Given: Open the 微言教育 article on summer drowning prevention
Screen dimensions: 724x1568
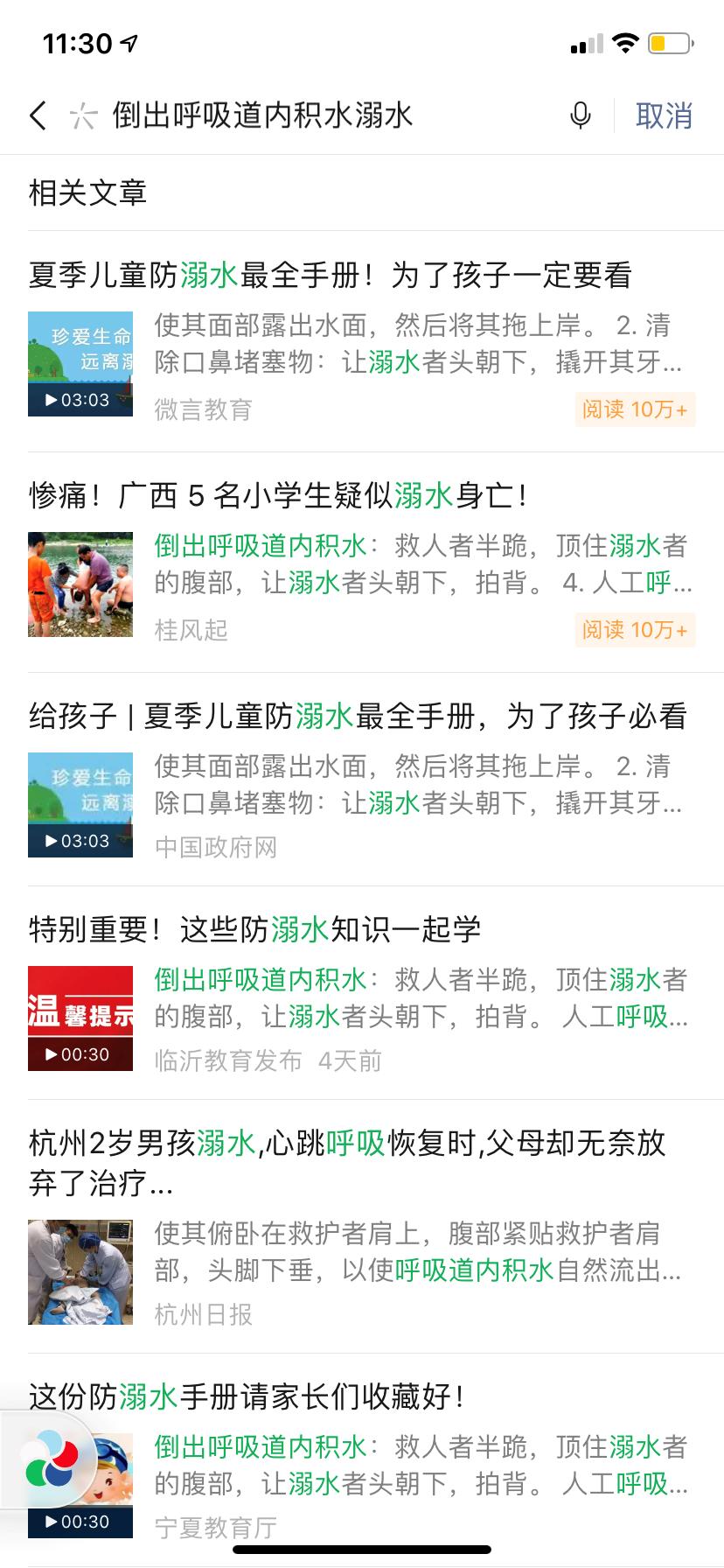Looking at the screenshot, I should click(x=331, y=276).
